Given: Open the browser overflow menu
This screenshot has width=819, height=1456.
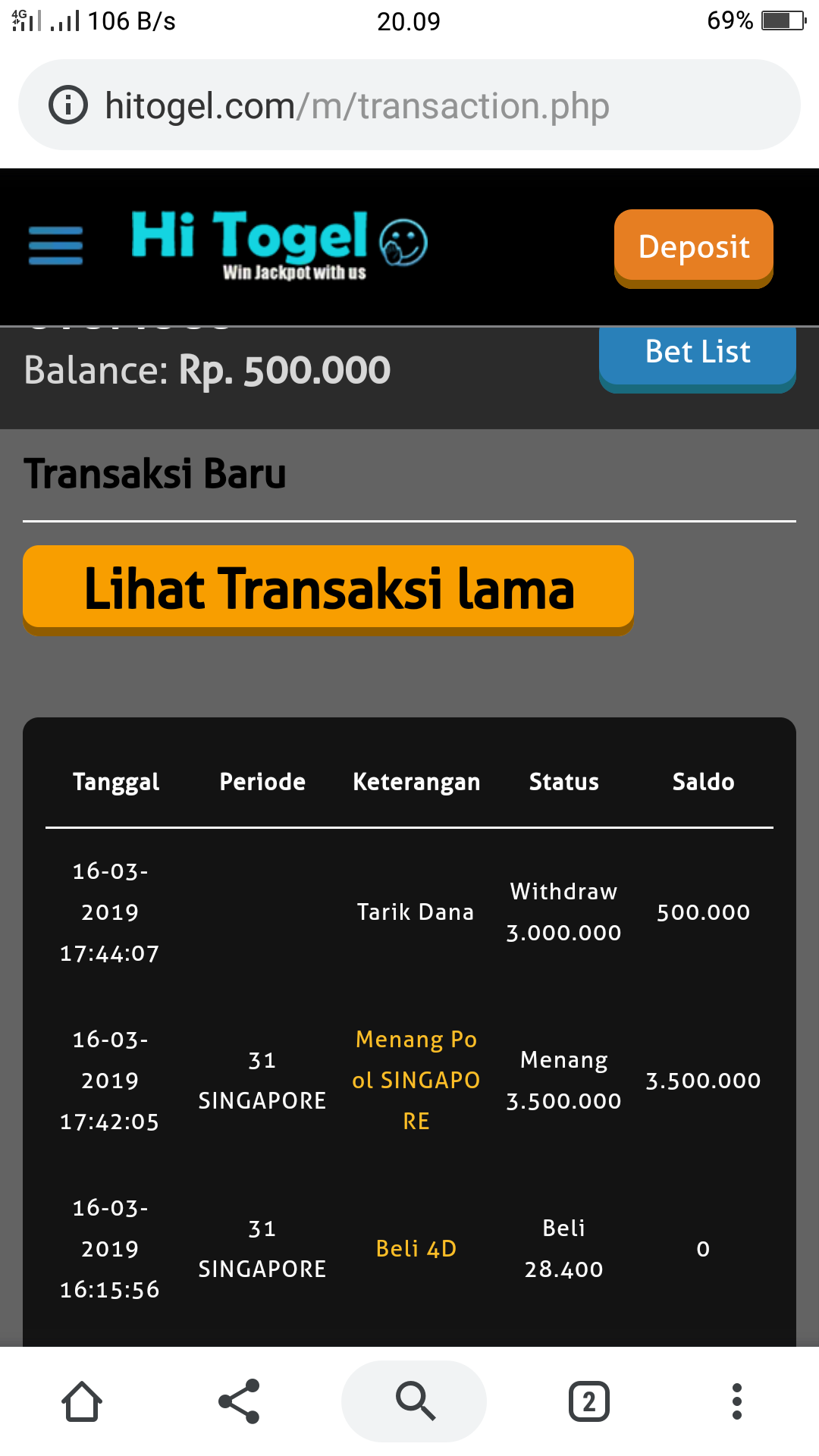Looking at the screenshot, I should (736, 1401).
